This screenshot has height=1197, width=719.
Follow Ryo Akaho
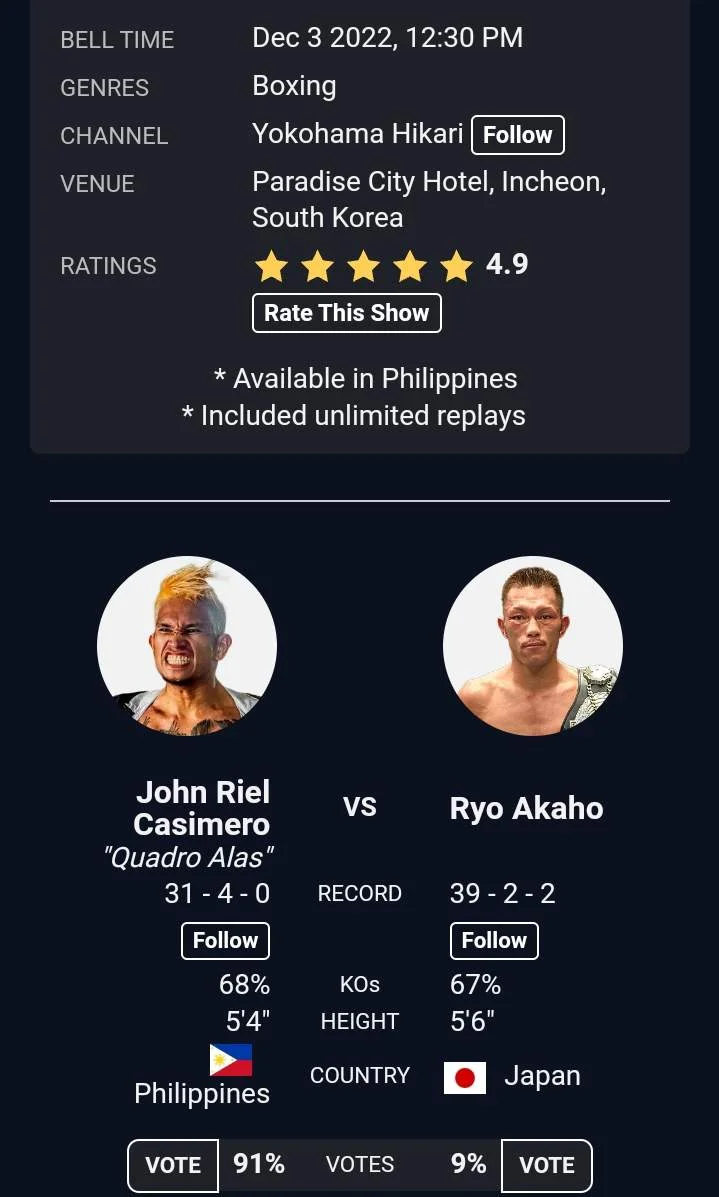tap(494, 940)
